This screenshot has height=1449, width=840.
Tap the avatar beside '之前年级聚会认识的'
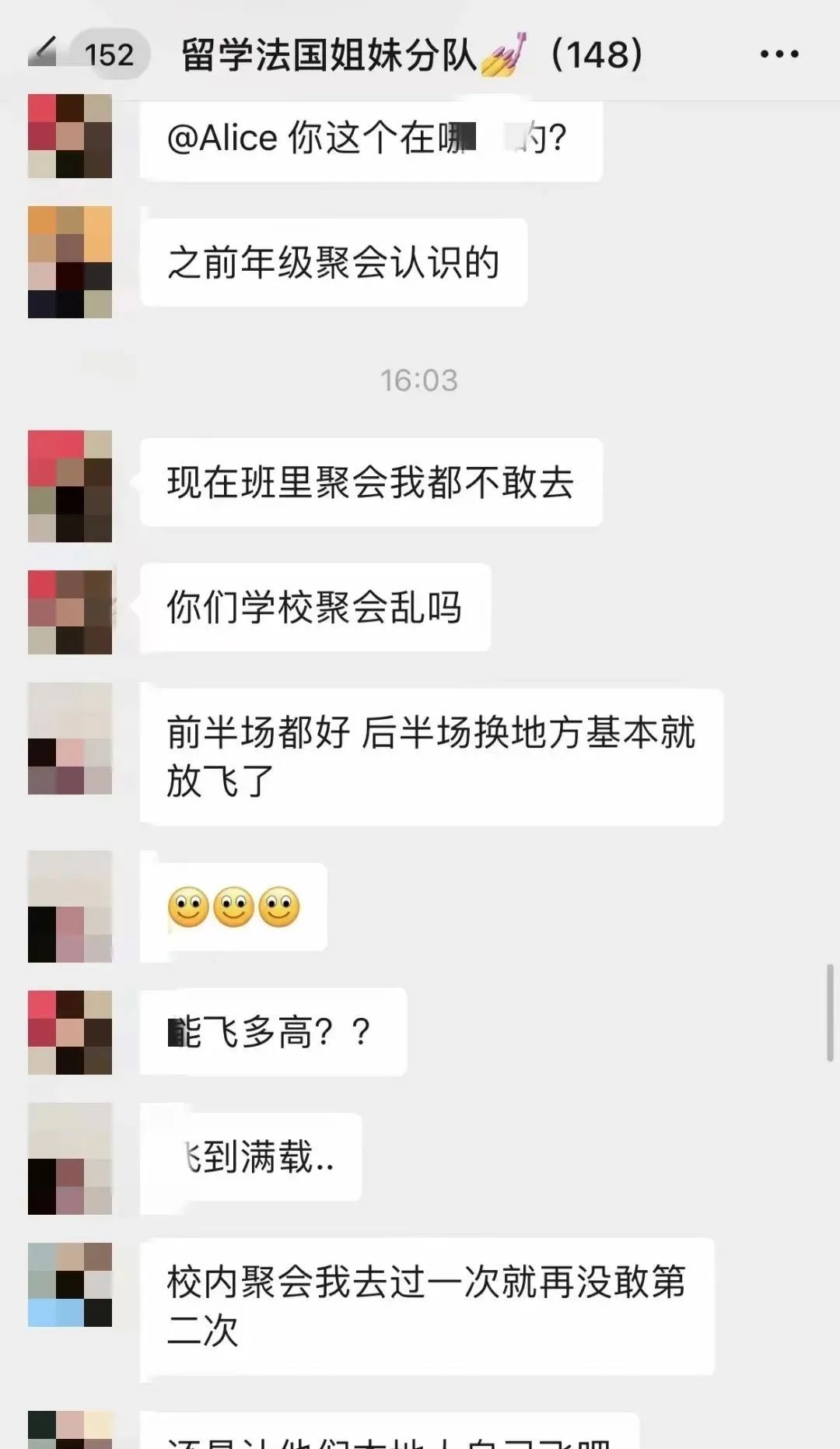point(70,261)
